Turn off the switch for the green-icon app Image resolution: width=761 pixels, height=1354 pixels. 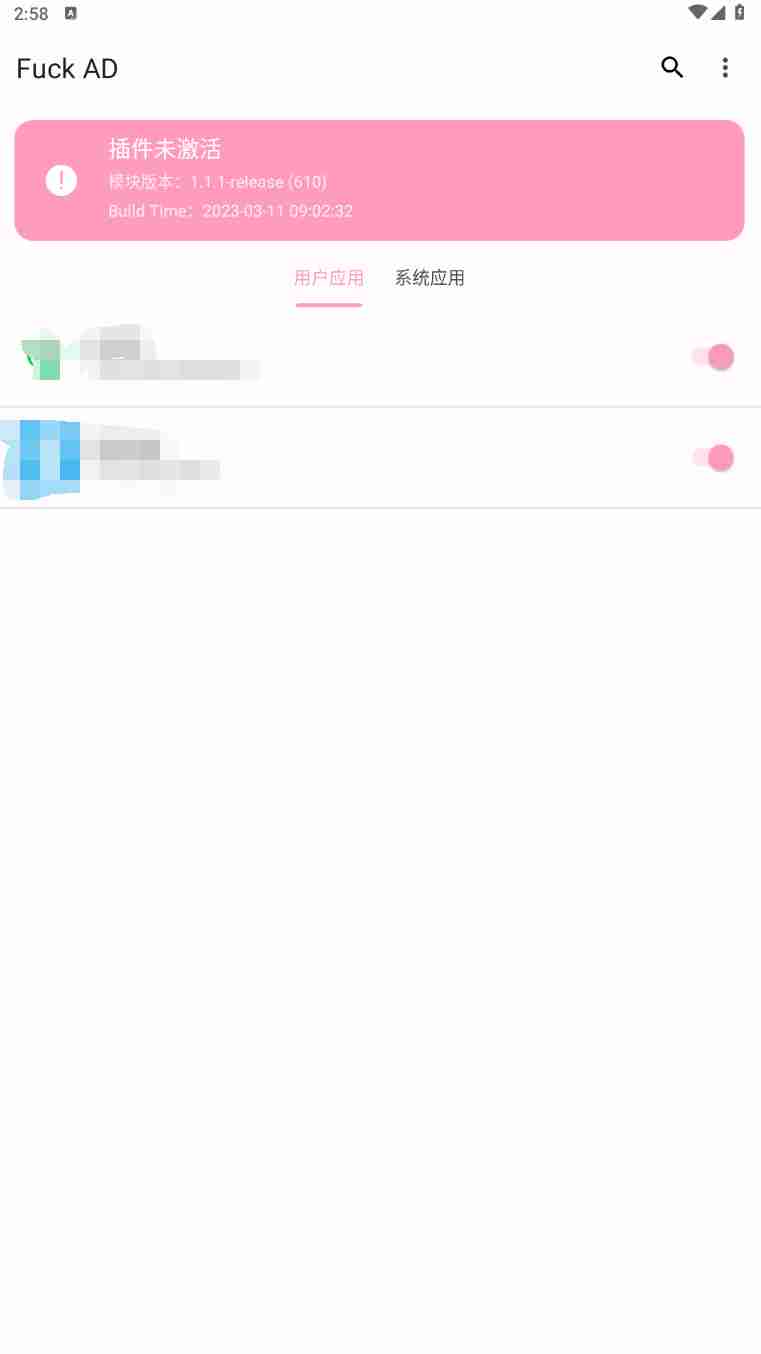713,357
